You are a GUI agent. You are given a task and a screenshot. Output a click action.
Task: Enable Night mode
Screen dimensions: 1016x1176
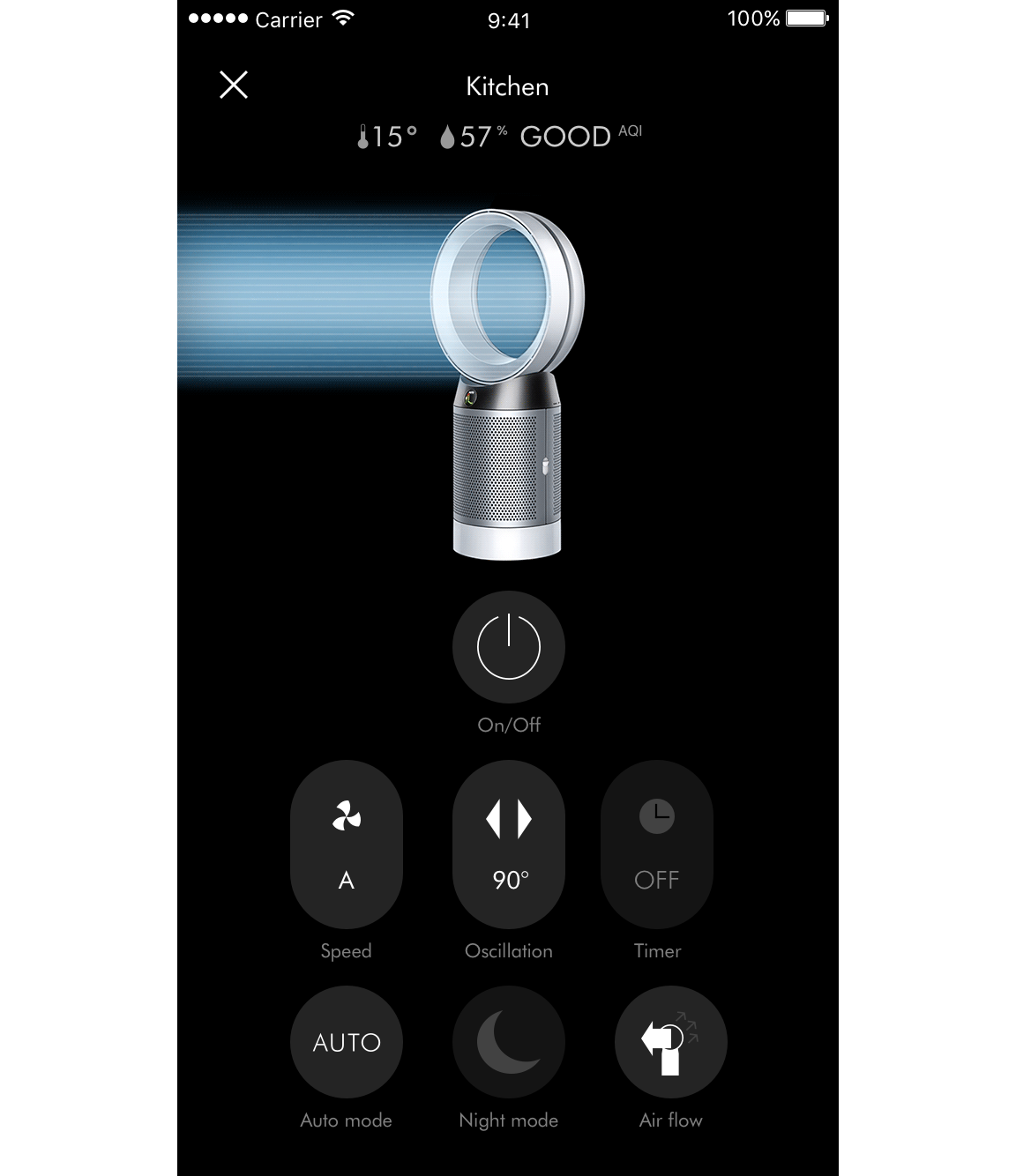pyautogui.click(x=509, y=1042)
